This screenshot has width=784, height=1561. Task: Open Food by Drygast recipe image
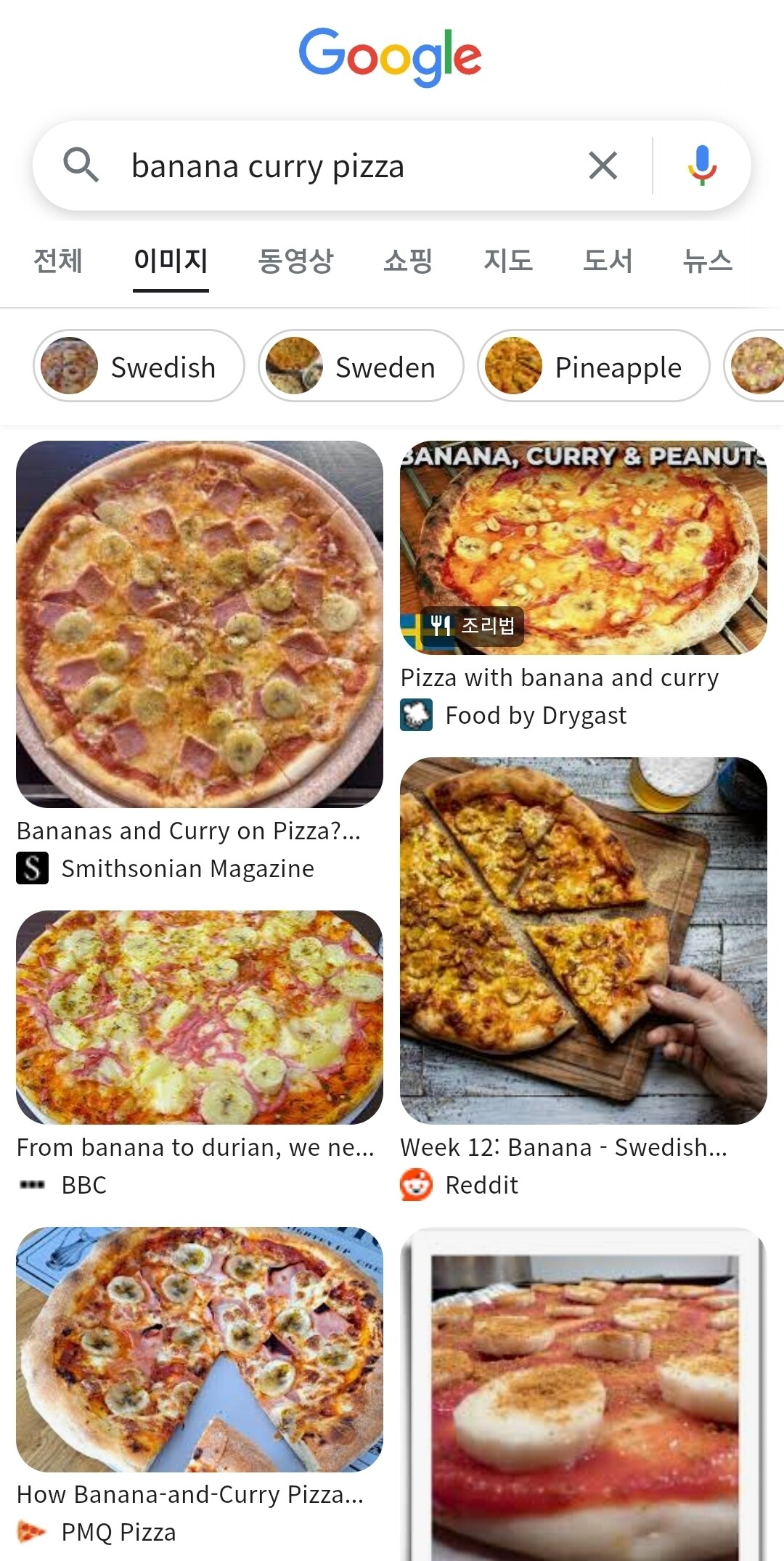tap(583, 548)
